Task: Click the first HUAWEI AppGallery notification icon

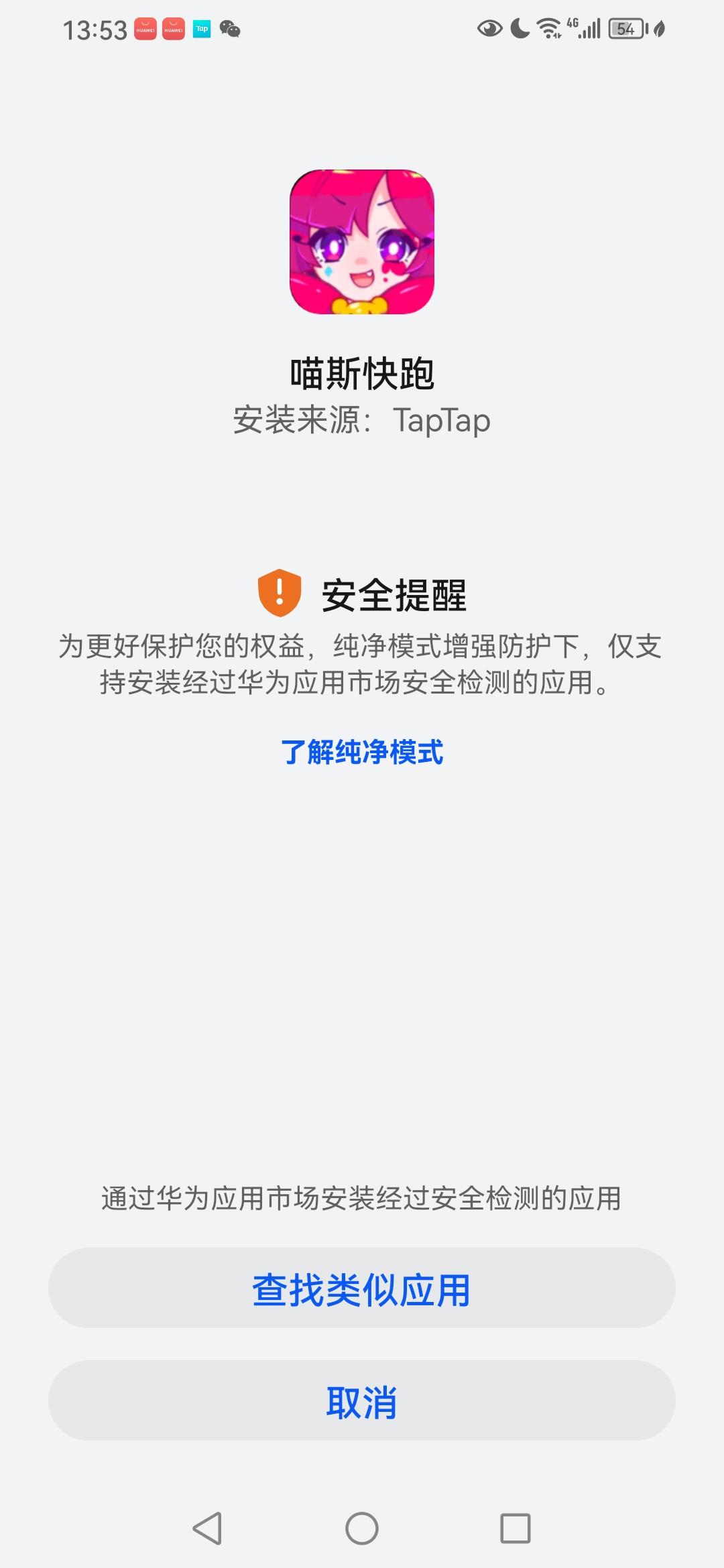Action: pyautogui.click(x=144, y=29)
